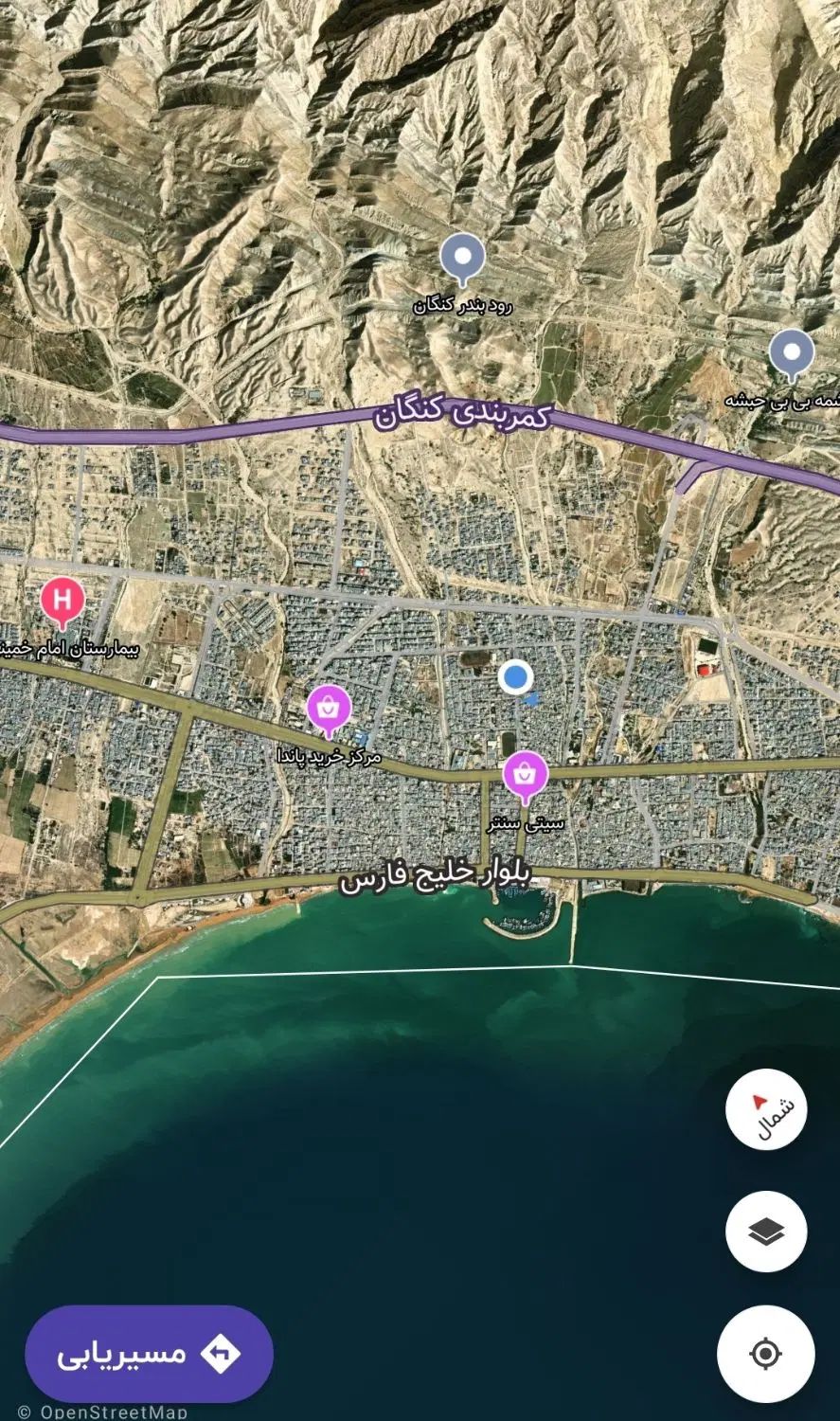Reset map orientation with the شمال compass
The image size is (840, 1421).
point(765,1108)
